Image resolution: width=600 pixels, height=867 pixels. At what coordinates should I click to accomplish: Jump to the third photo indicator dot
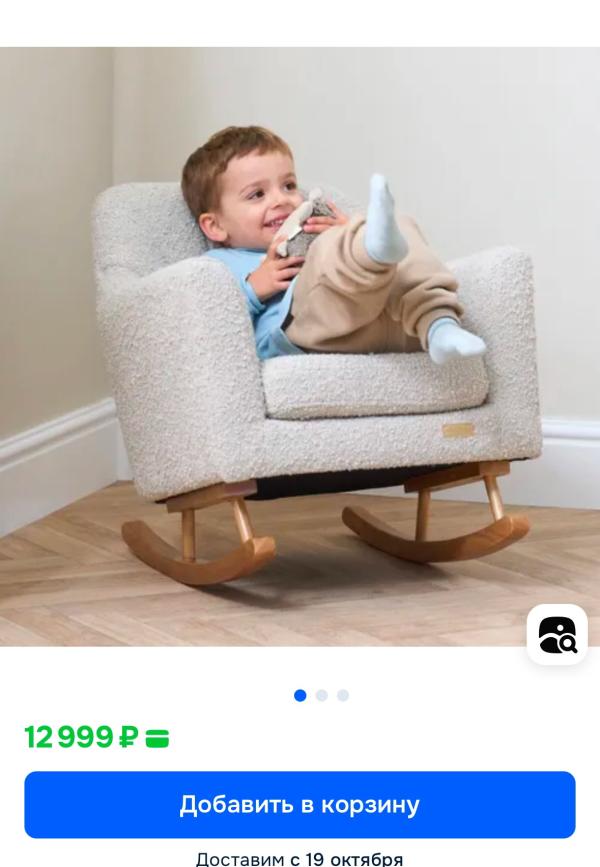(x=343, y=696)
